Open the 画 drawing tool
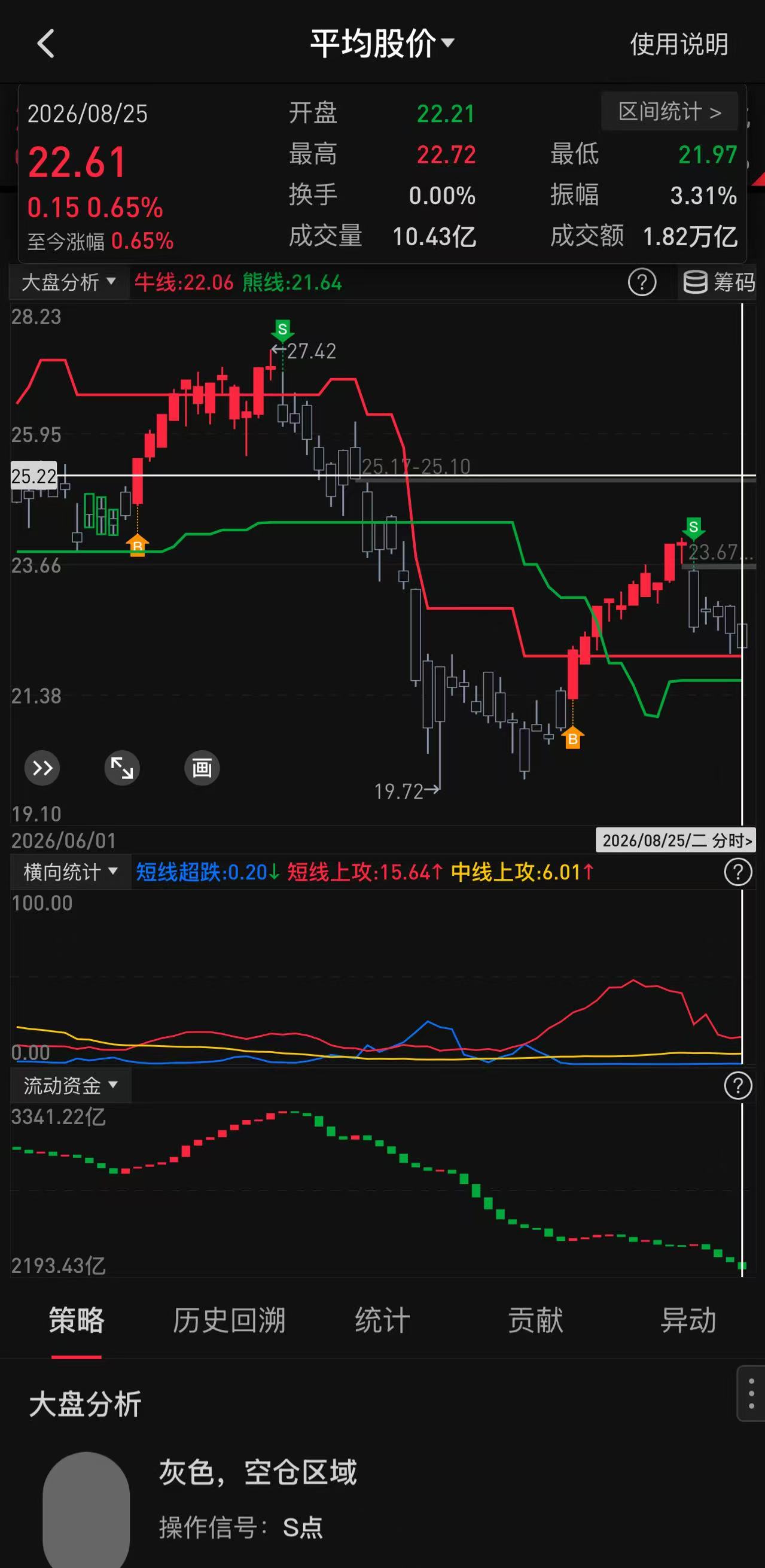765x1568 pixels. point(202,768)
